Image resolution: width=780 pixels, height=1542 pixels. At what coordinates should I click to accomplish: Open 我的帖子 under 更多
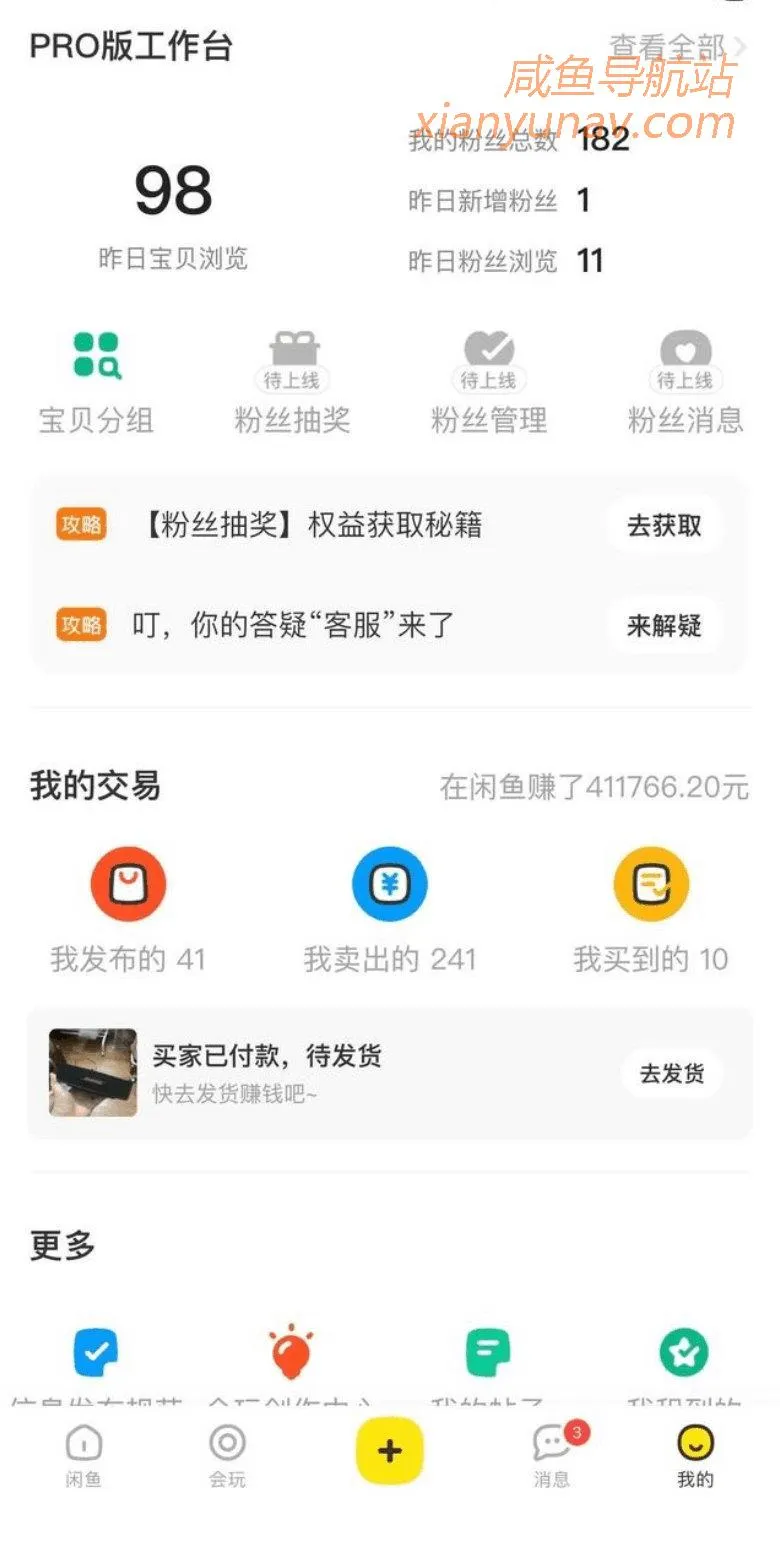(488, 1355)
